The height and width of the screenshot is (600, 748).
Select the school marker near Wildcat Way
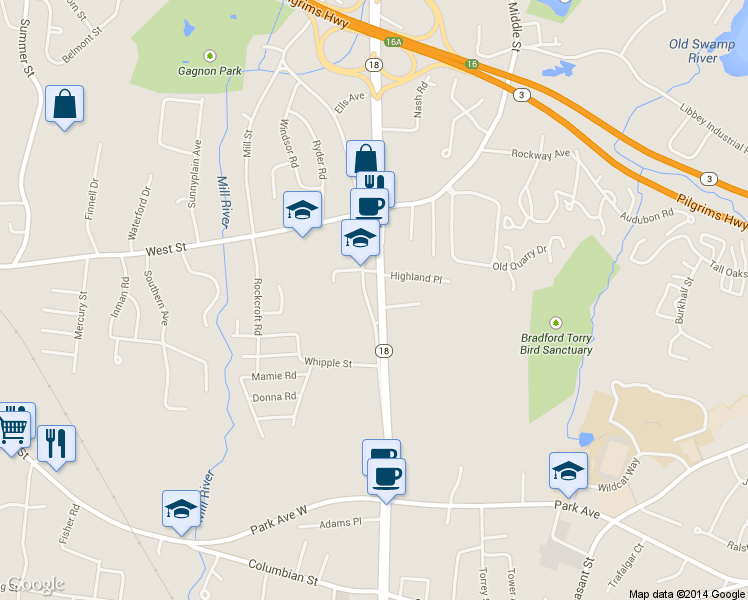coord(568,471)
